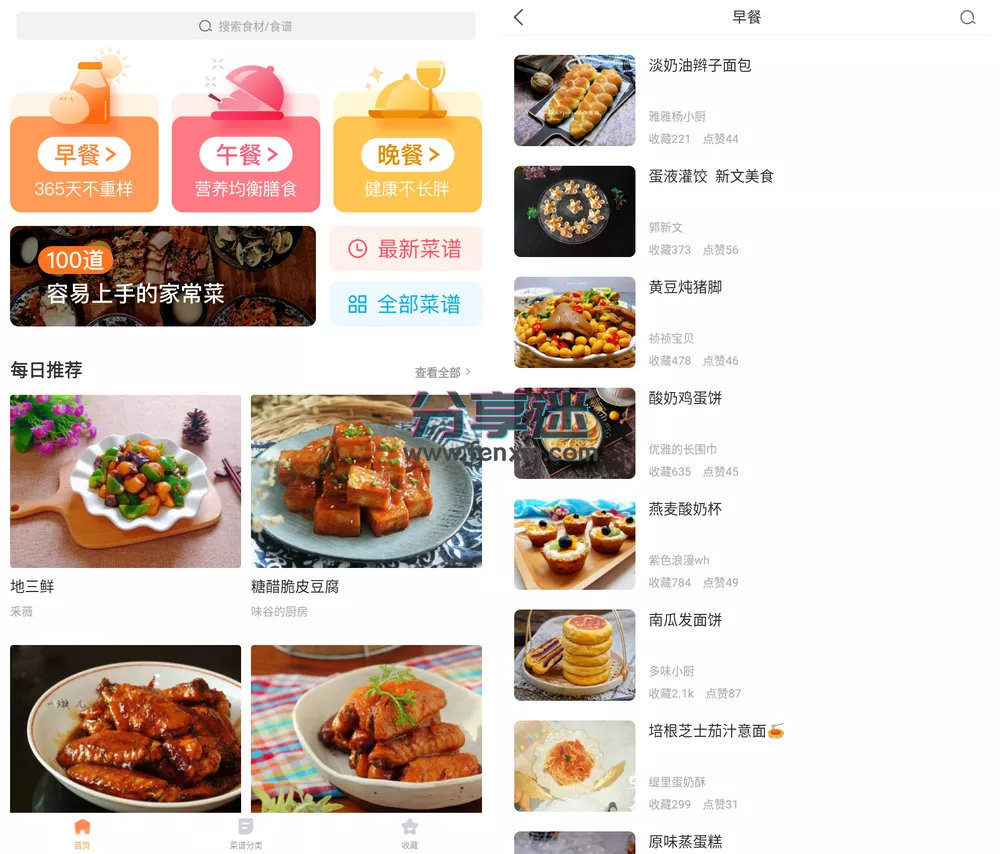Open 全部菜谱 all recipes
Viewport: 1000px width, 854px height.
pyautogui.click(x=405, y=304)
